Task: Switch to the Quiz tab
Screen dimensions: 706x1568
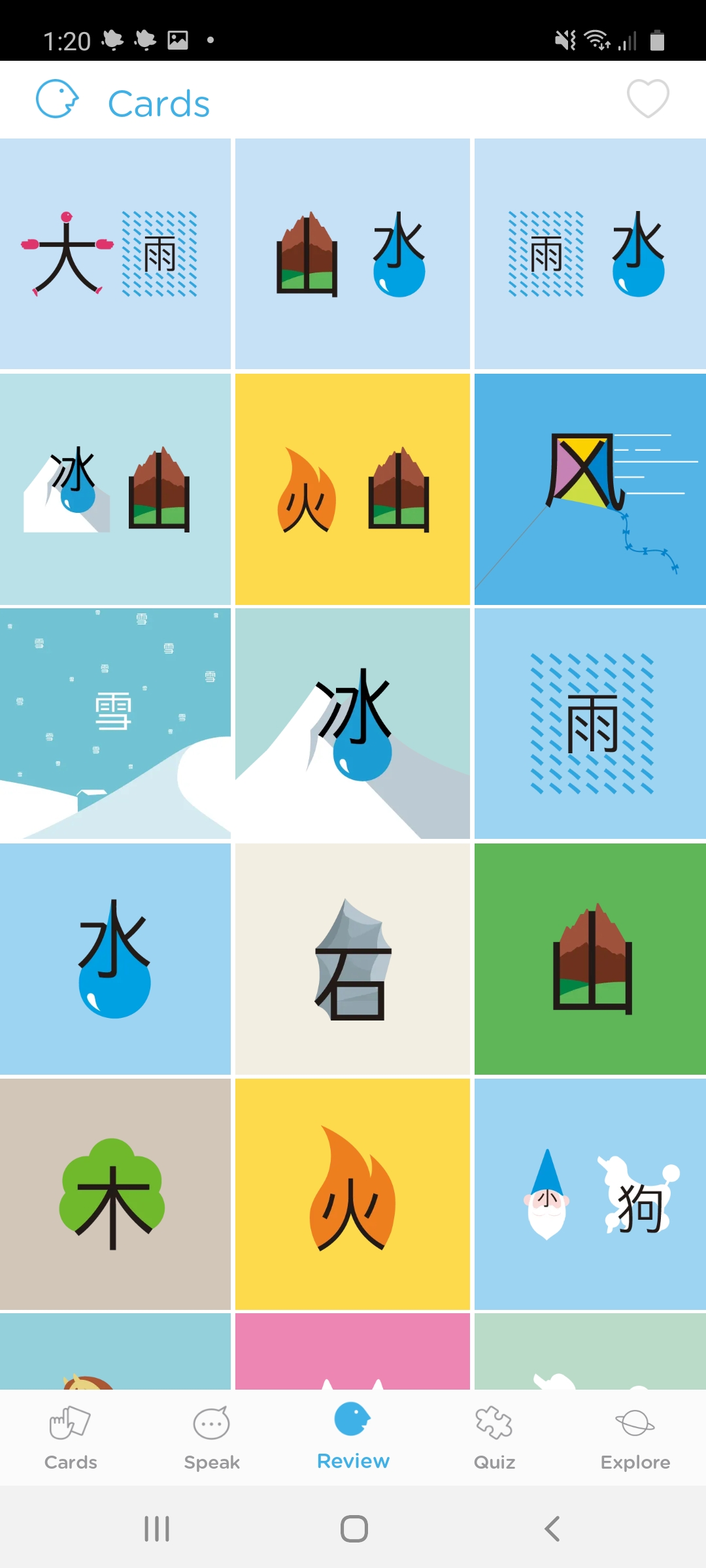Action: tap(494, 1438)
